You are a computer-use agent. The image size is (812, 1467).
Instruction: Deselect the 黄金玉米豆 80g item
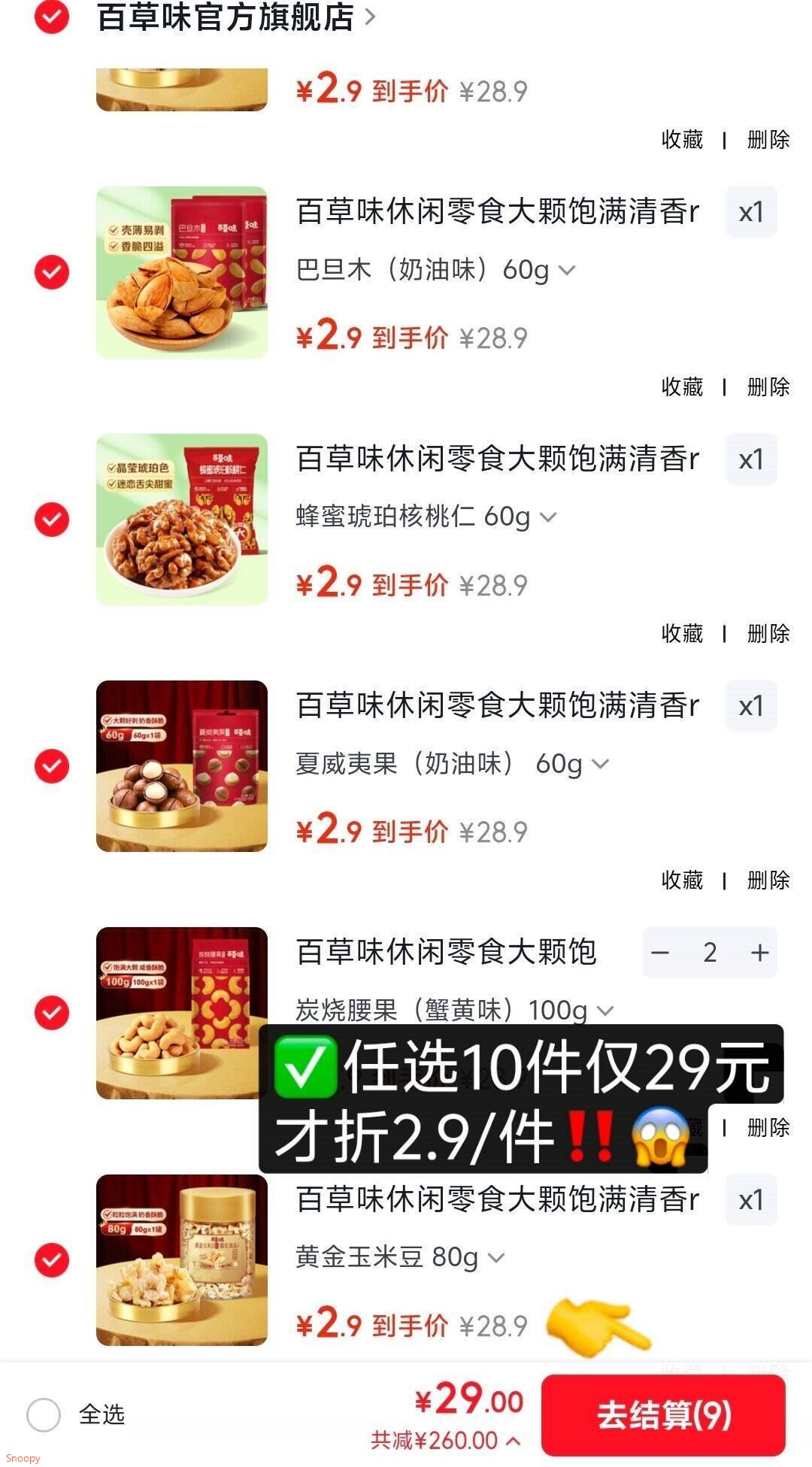52,1260
